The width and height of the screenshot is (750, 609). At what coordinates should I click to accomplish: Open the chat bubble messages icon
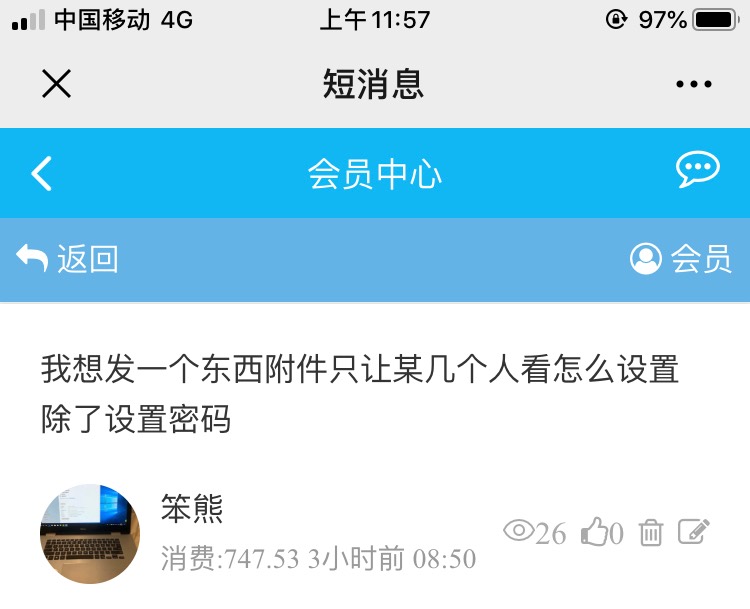click(x=697, y=170)
